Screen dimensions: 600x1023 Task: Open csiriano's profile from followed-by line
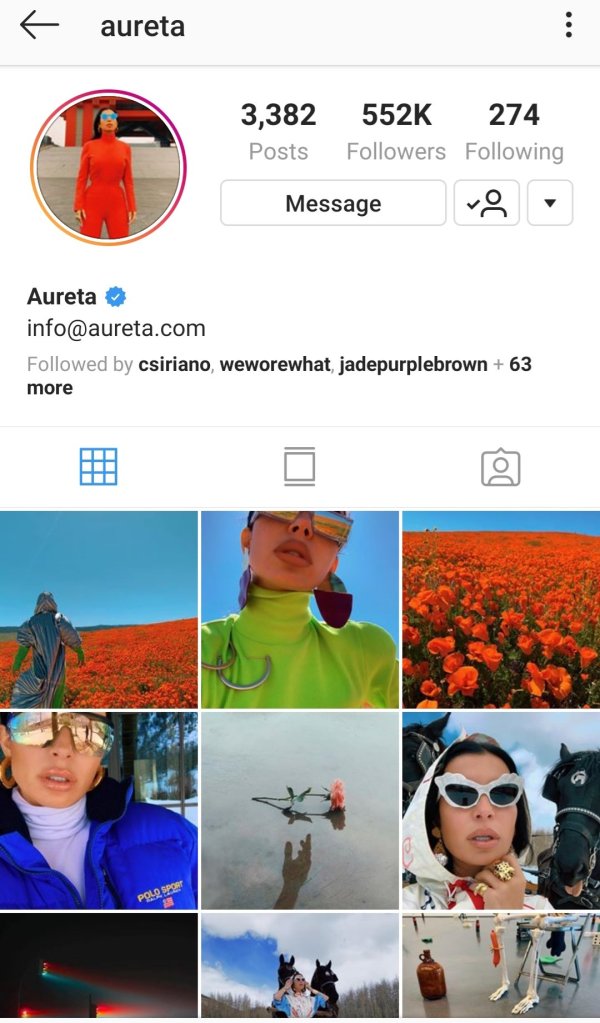pos(174,364)
